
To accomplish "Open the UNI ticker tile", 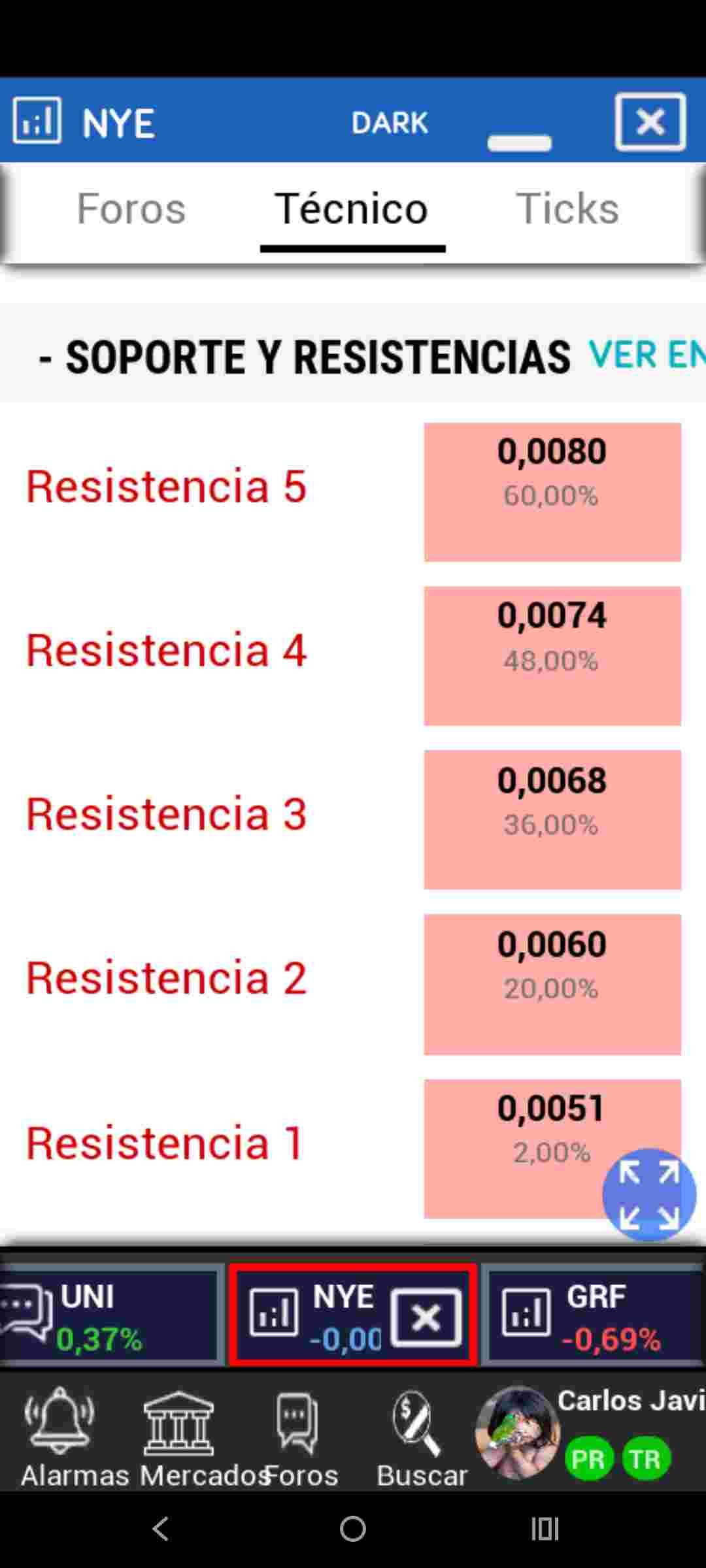I will click(x=109, y=1316).
